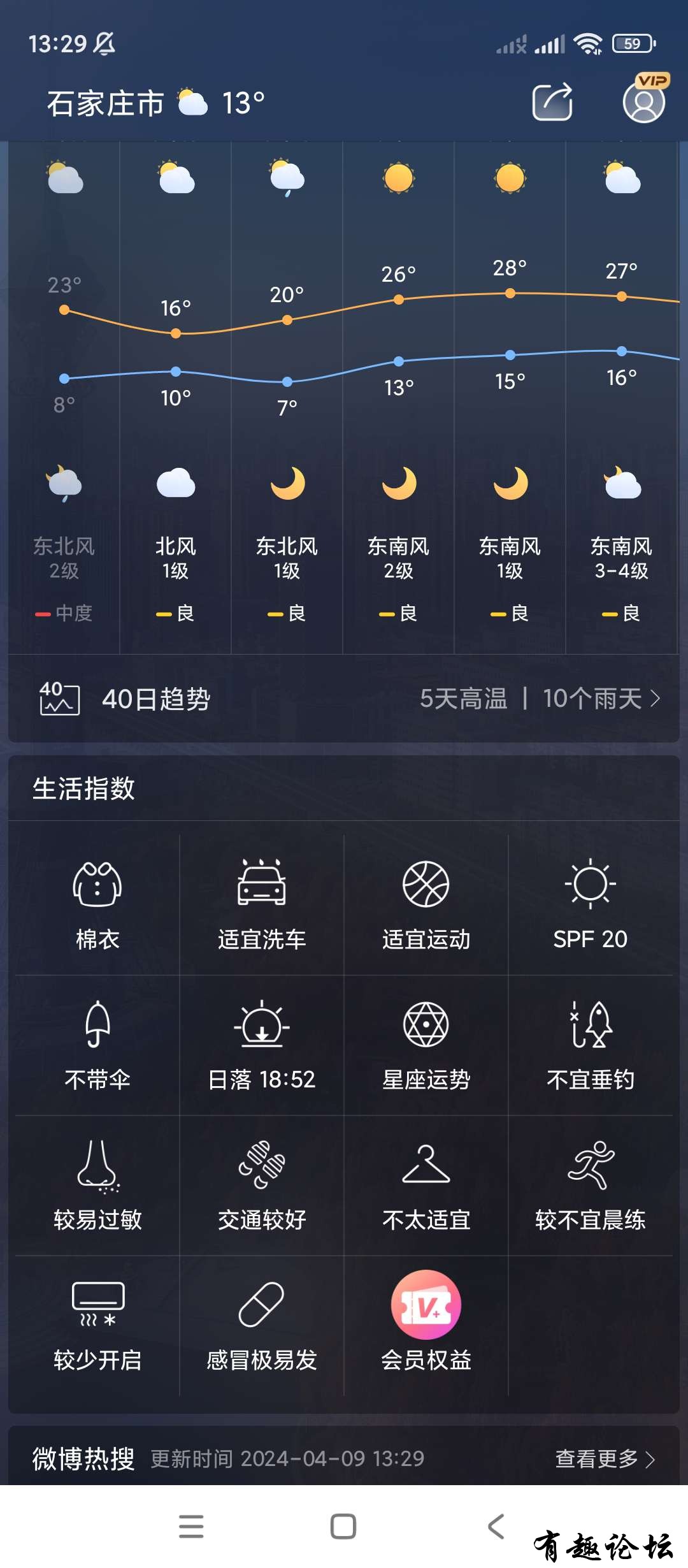
Task: Share the weather for 石家庄市
Action: pos(552,102)
